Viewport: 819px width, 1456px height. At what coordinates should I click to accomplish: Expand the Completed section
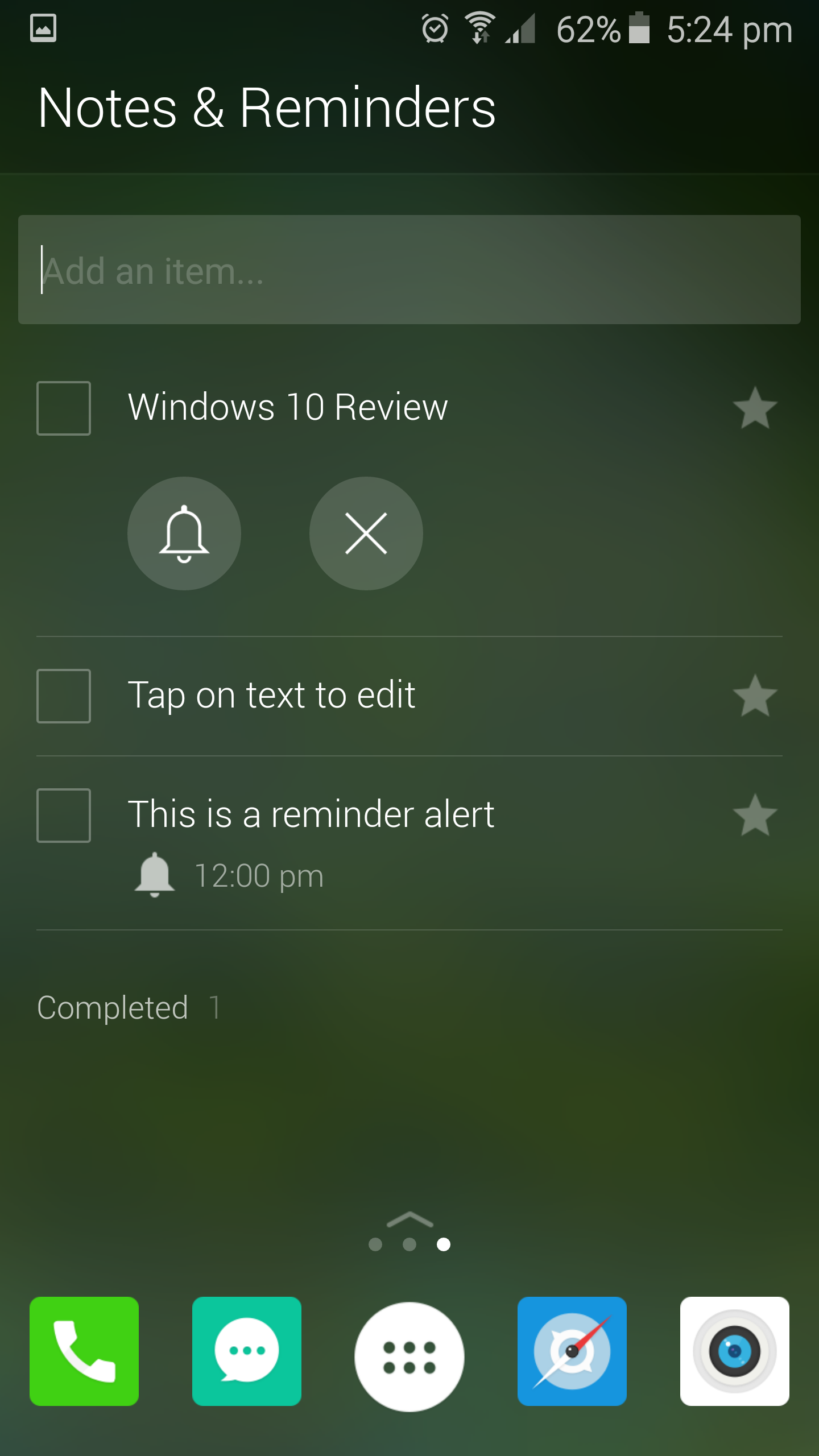(x=129, y=1008)
